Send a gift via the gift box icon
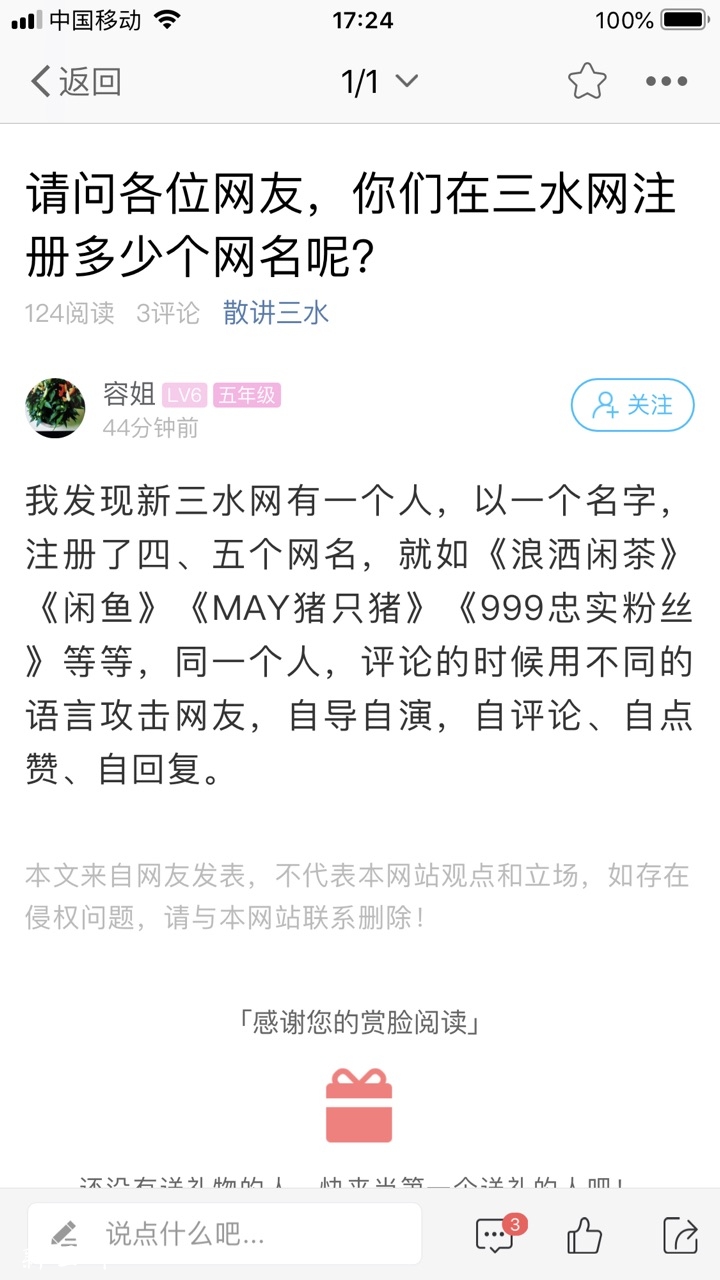The image size is (720, 1280). [359, 1105]
